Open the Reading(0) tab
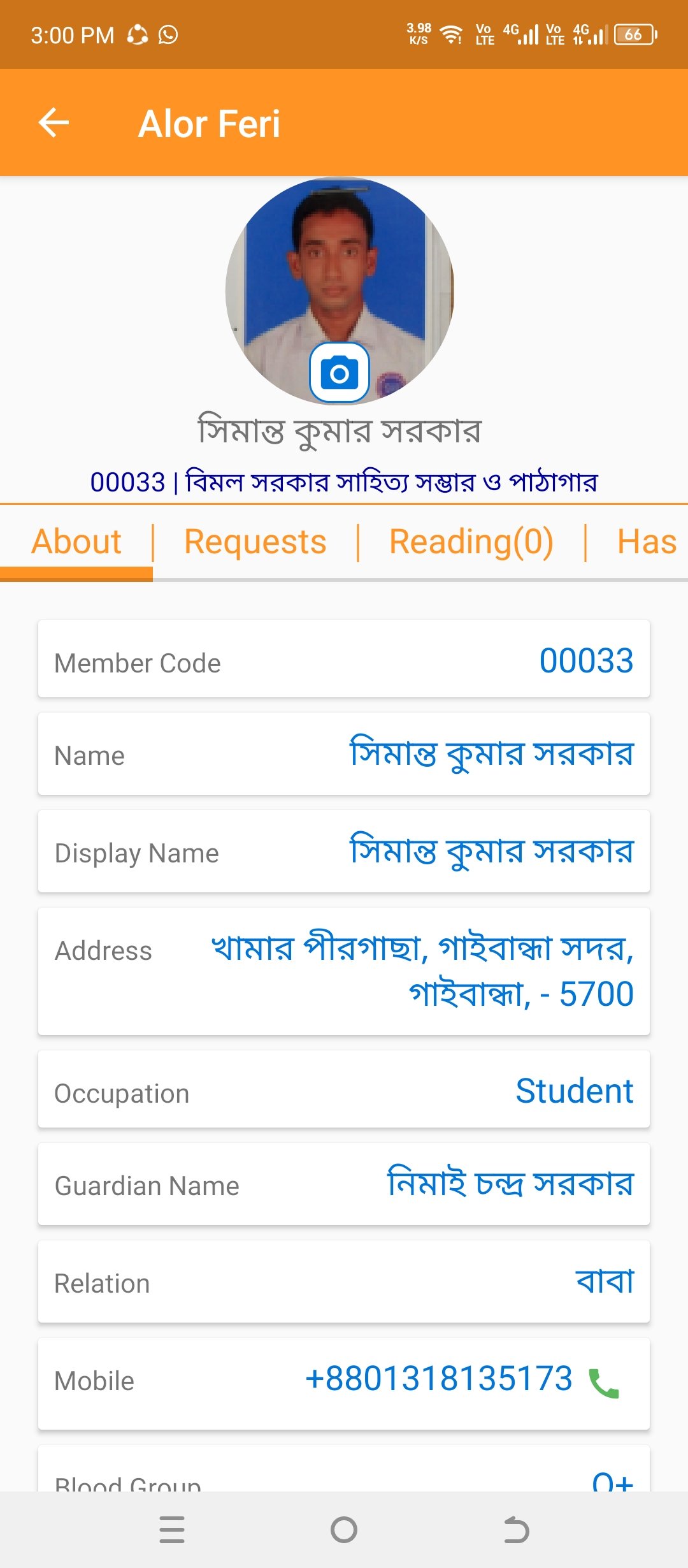 471,542
